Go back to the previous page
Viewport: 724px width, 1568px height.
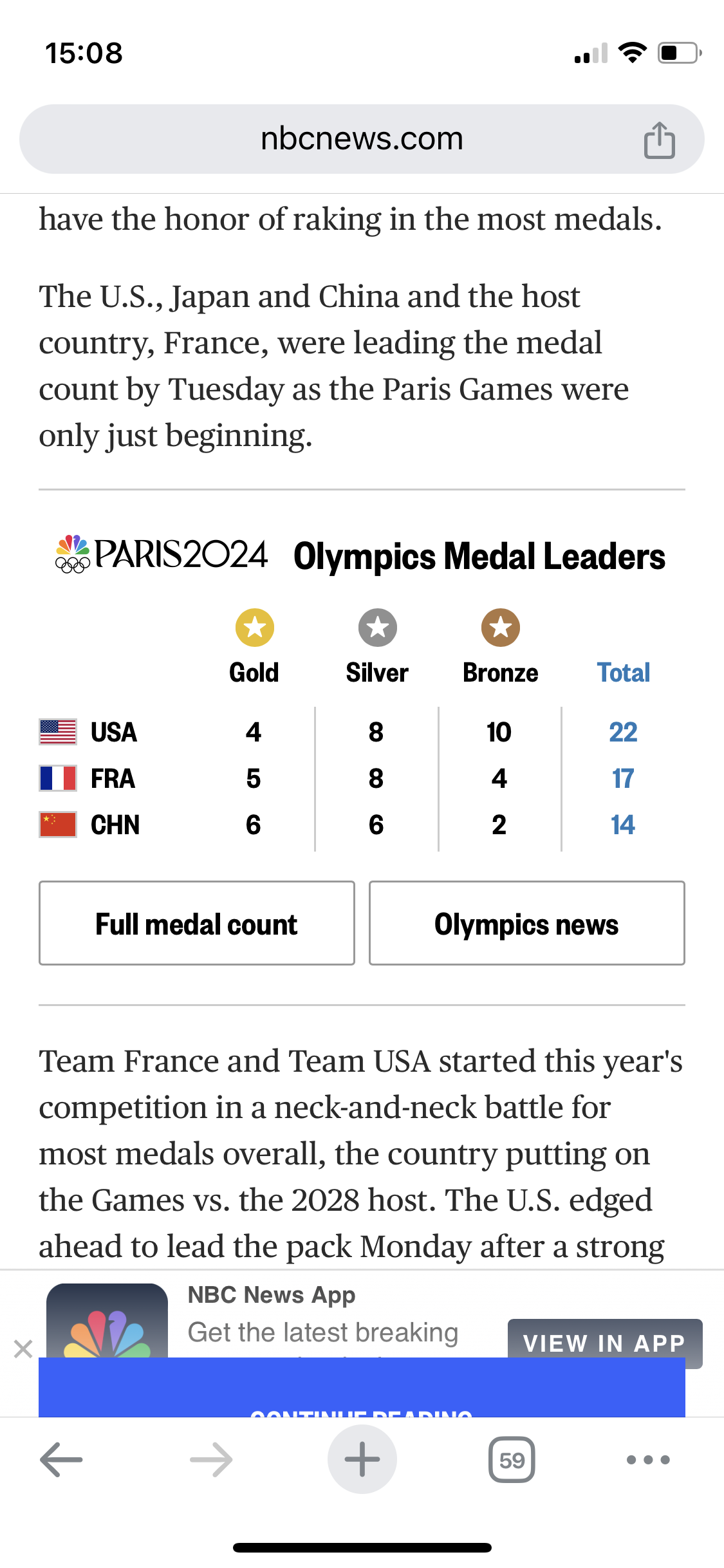pos(61,1459)
